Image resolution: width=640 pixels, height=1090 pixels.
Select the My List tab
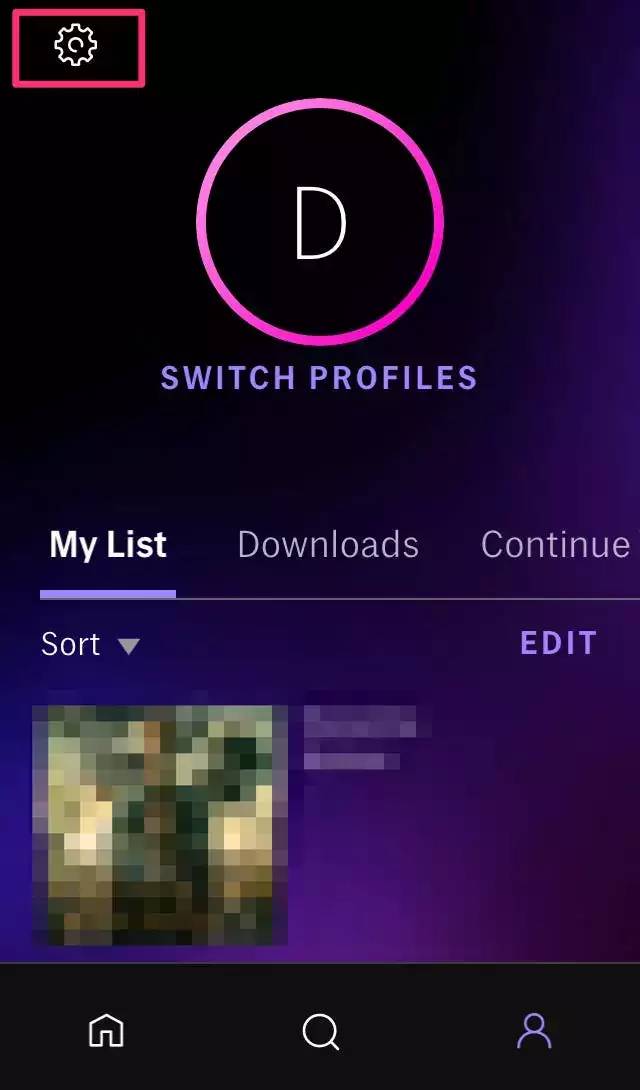[108, 545]
